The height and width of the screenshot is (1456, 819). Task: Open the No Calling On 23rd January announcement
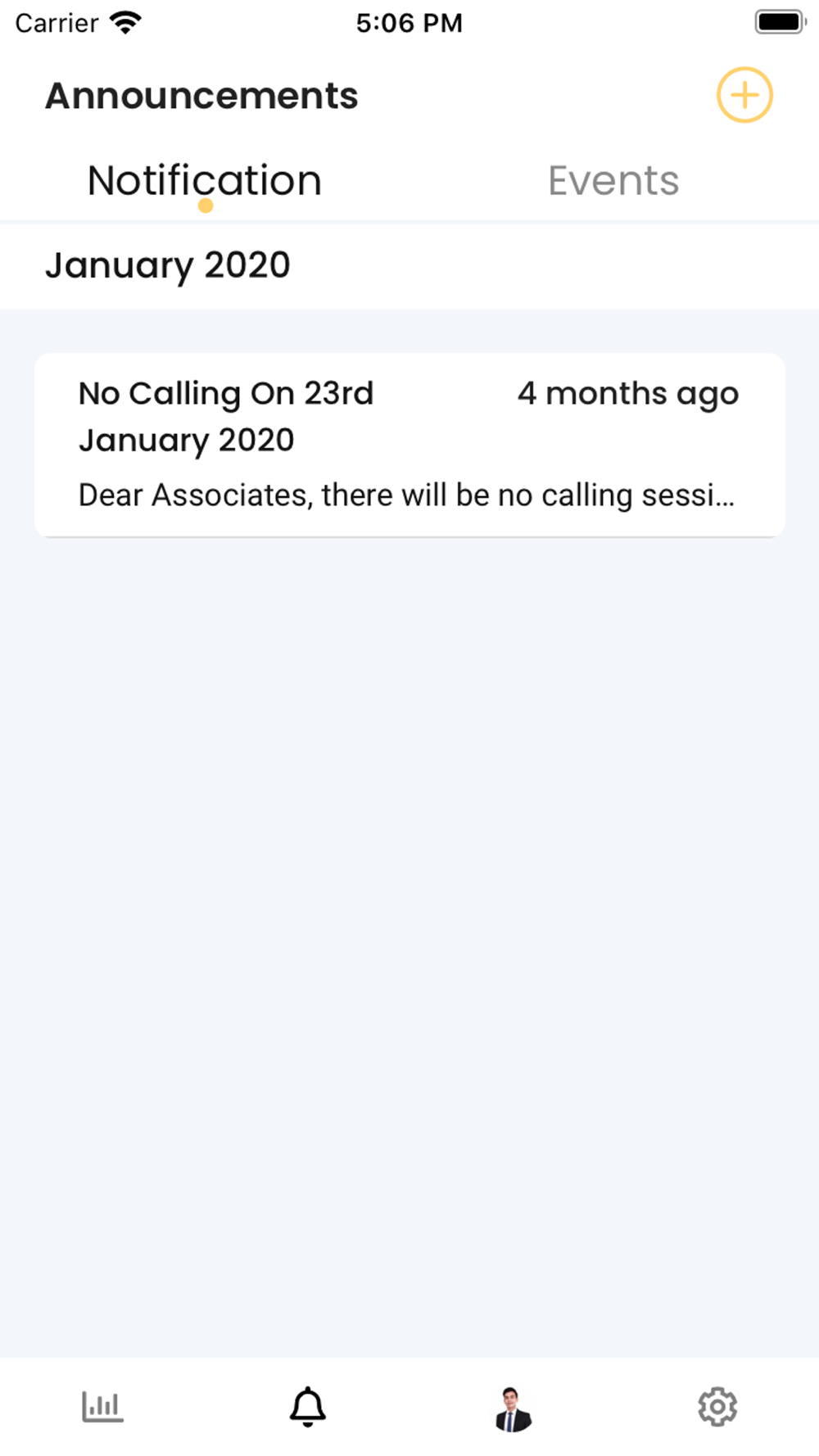409,445
